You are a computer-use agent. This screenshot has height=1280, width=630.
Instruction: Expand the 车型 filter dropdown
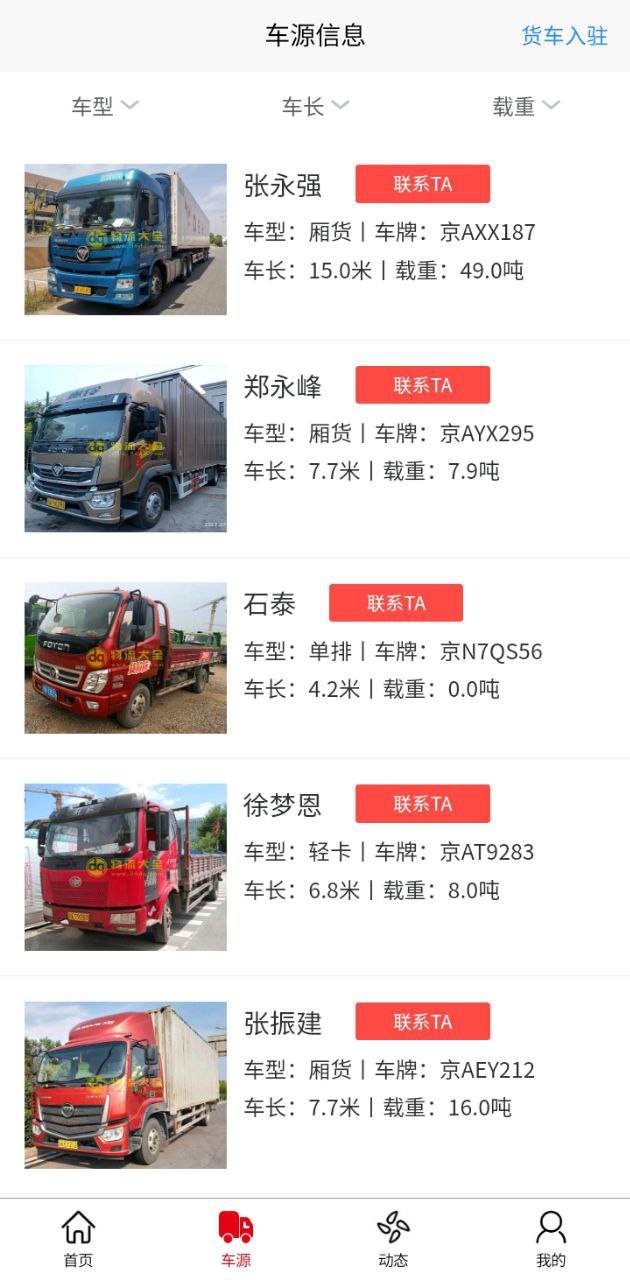104,106
